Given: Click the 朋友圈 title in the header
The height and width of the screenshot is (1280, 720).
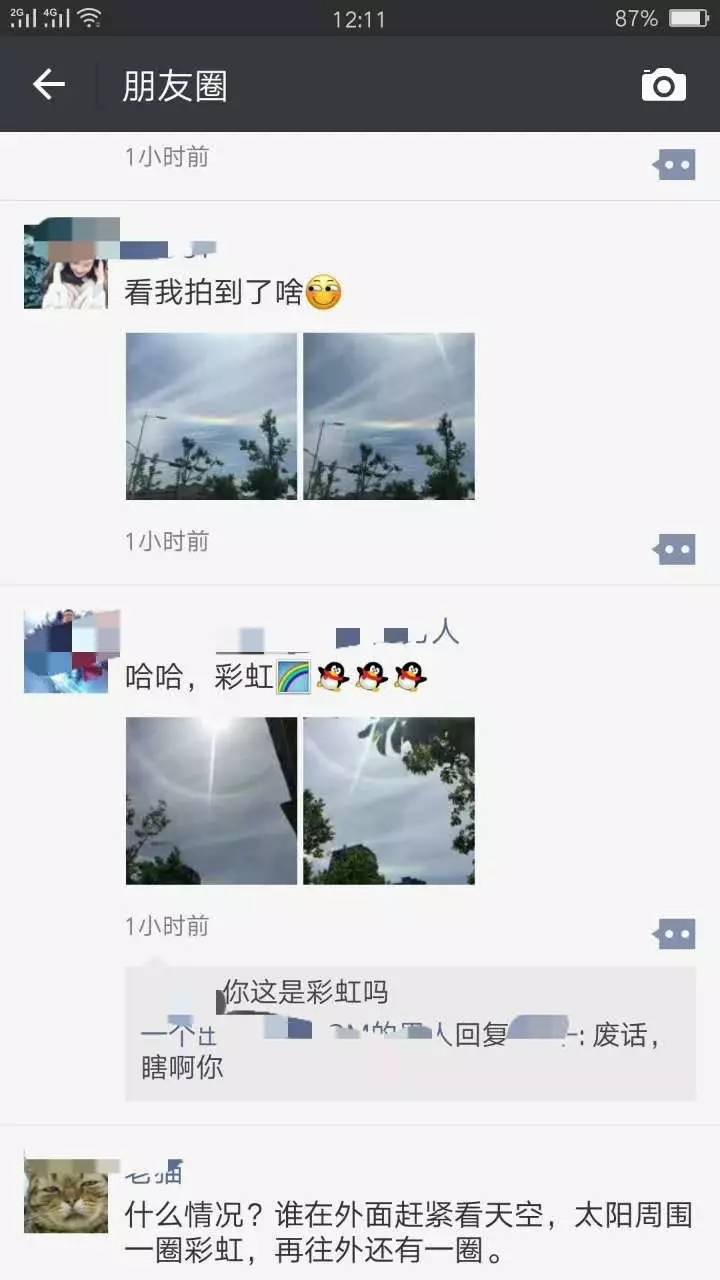Looking at the screenshot, I should [174, 86].
